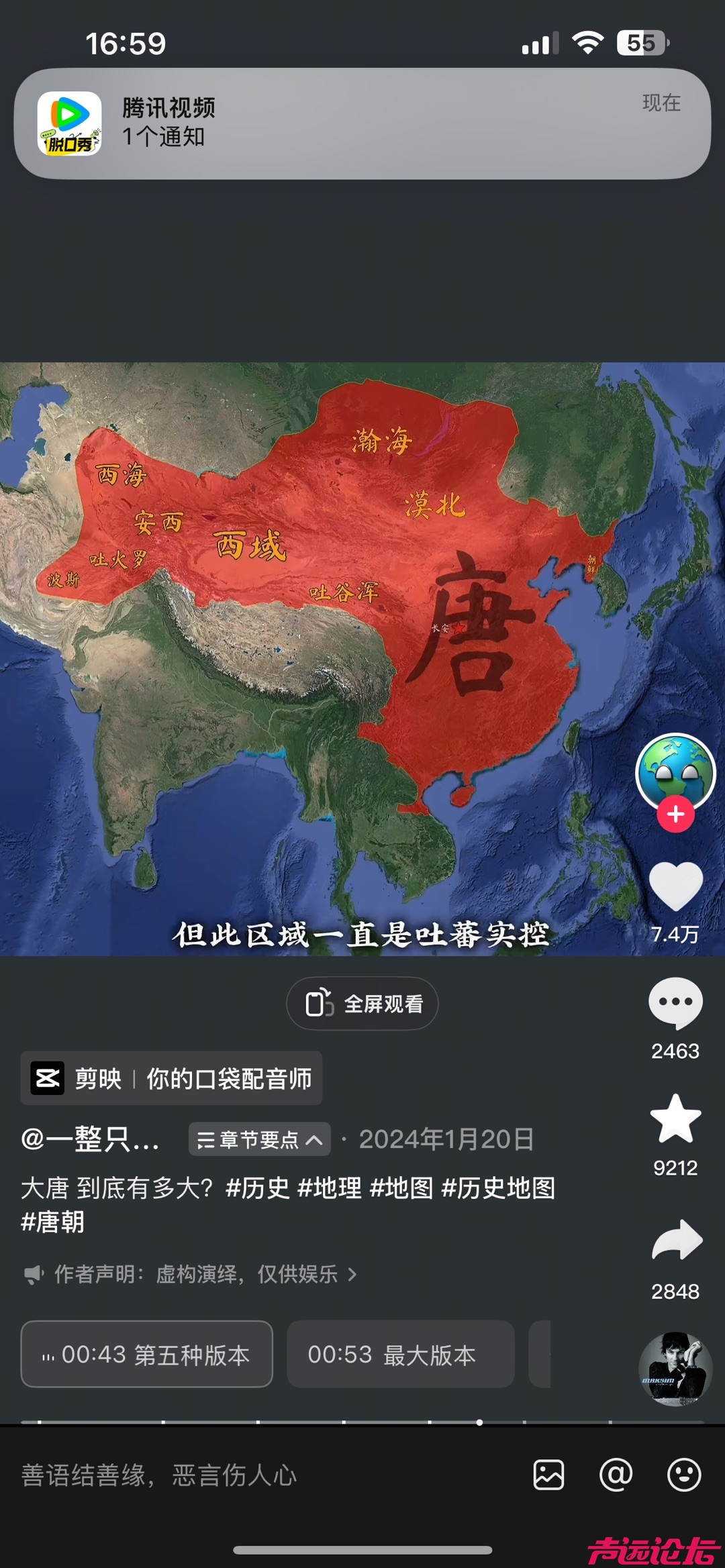Image resolution: width=725 pixels, height=1568 pixels.
Task: Jump to chapter 00:53 最大版本
Action: [400, 1354]
